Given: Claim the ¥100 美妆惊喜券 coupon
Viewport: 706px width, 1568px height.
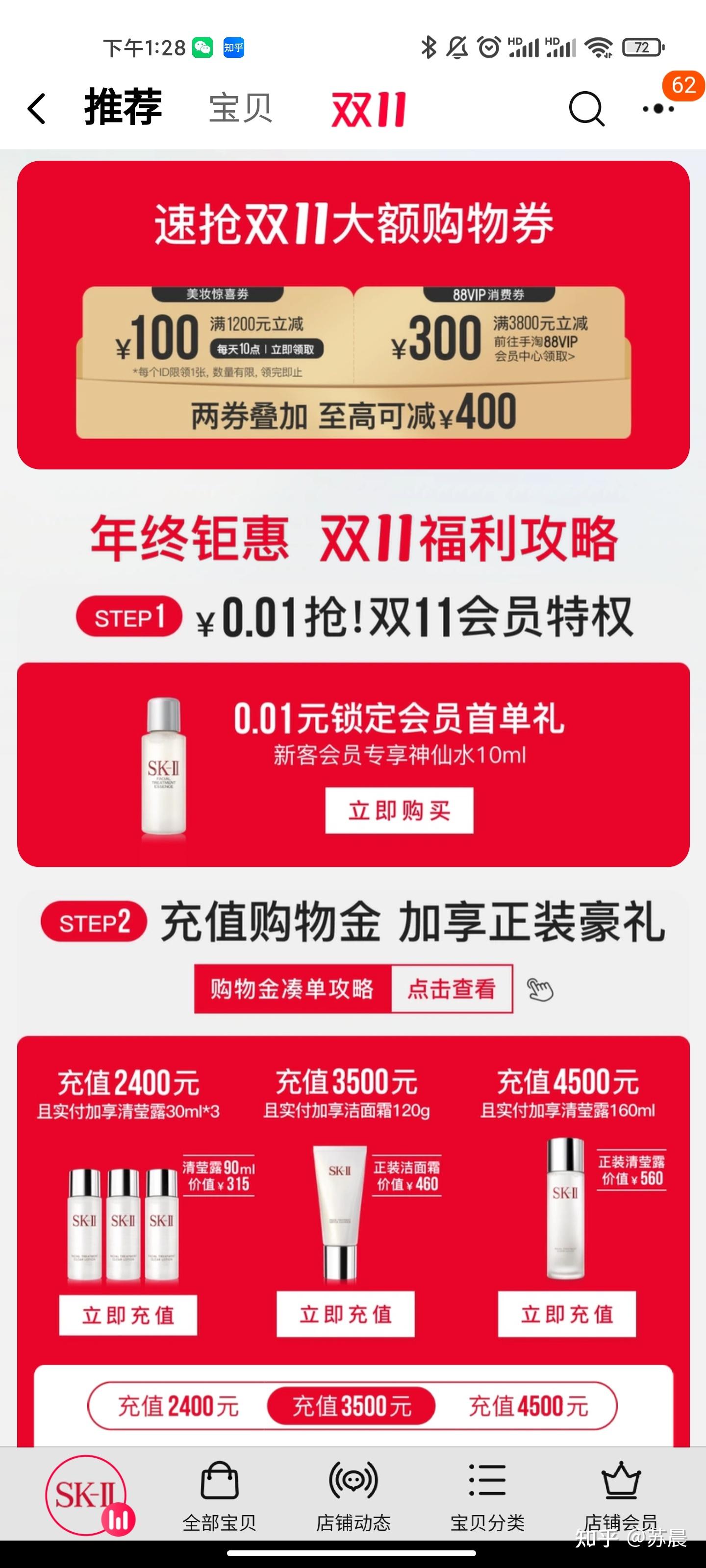Looking at the screenshot, I should point(266,349).
